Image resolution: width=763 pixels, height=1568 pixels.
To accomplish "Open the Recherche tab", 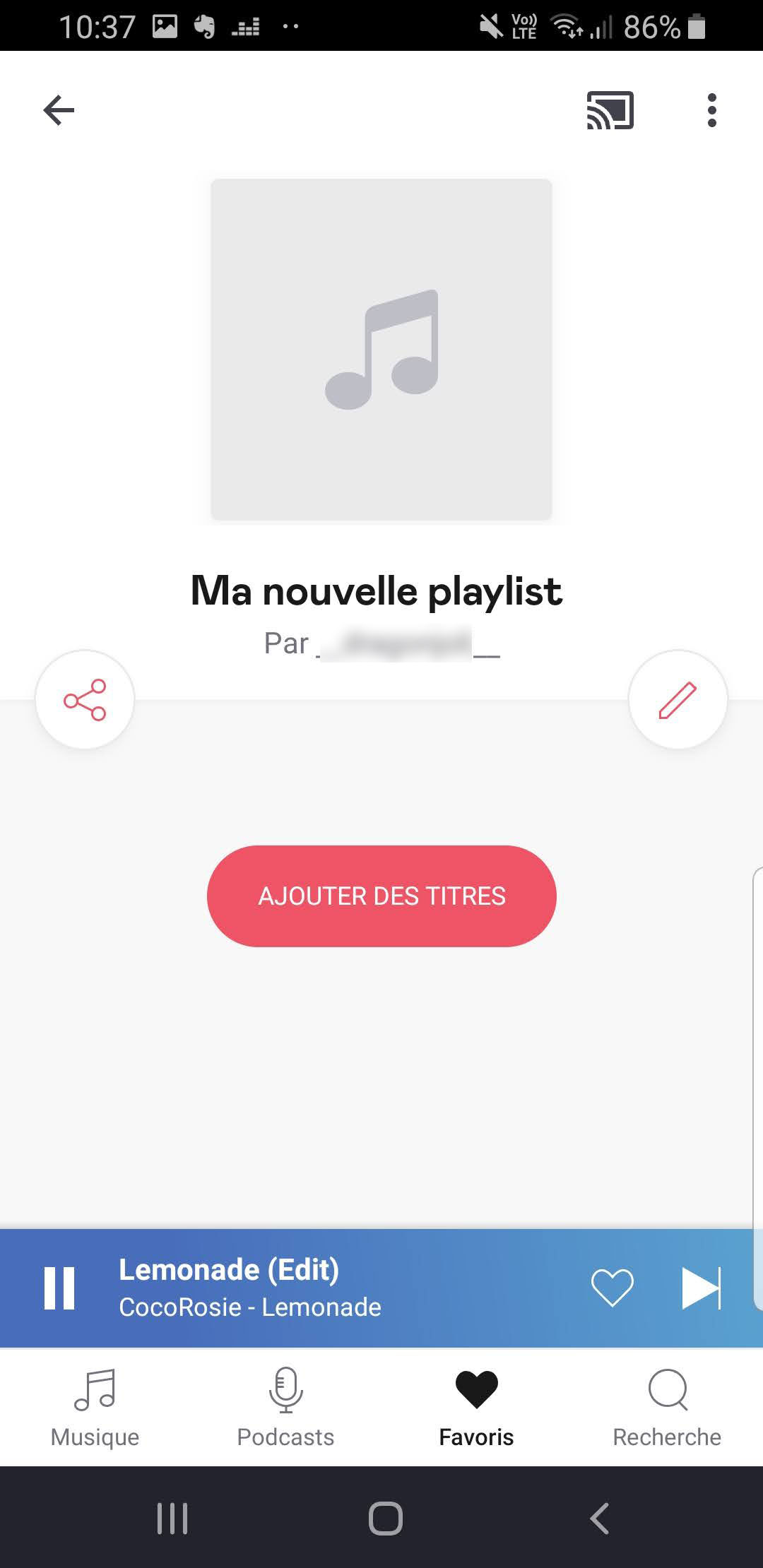I will click(x=667, y=1407).
